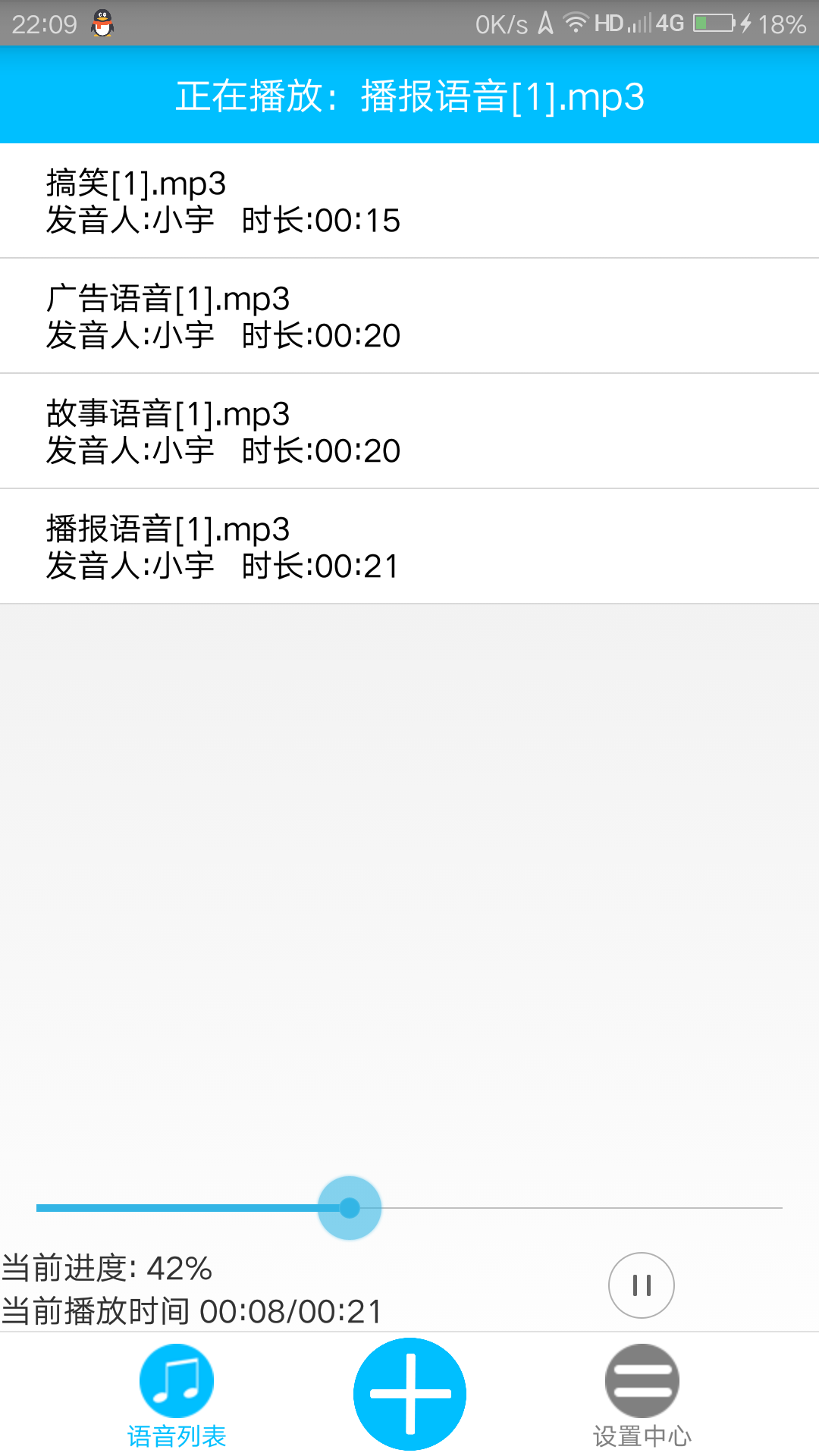Screen dimensions: 819x1456
Task: Toggle playback with the circular pause button
Action: [x=642, y=1285]
